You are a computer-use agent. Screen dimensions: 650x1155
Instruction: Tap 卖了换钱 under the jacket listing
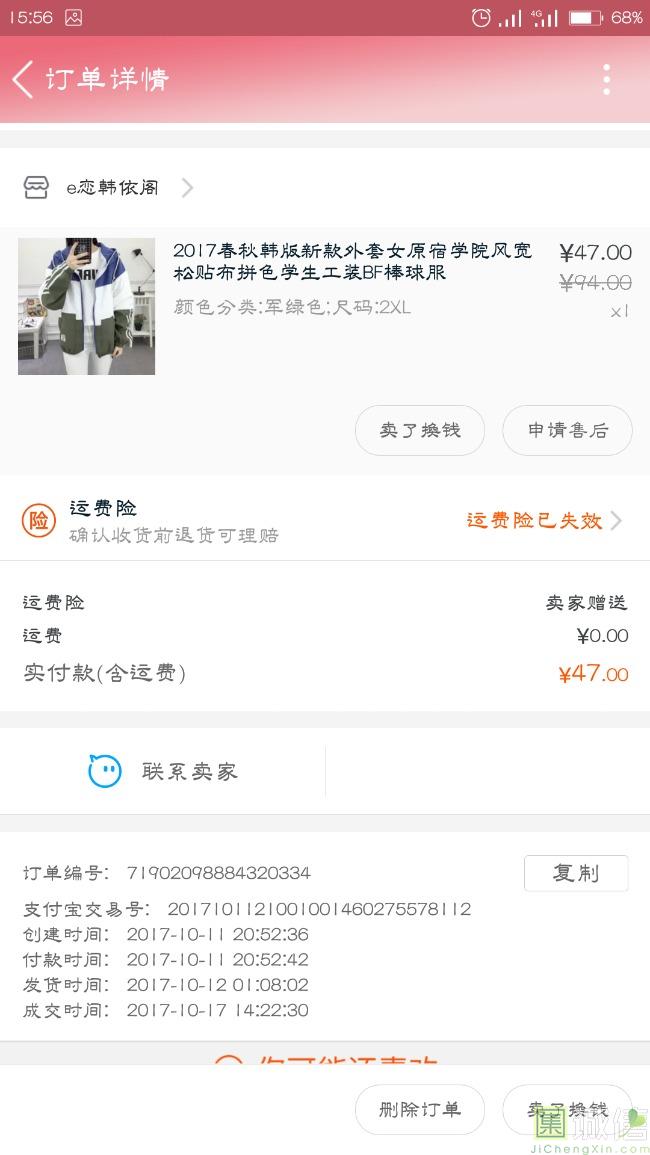coord(420,430)
